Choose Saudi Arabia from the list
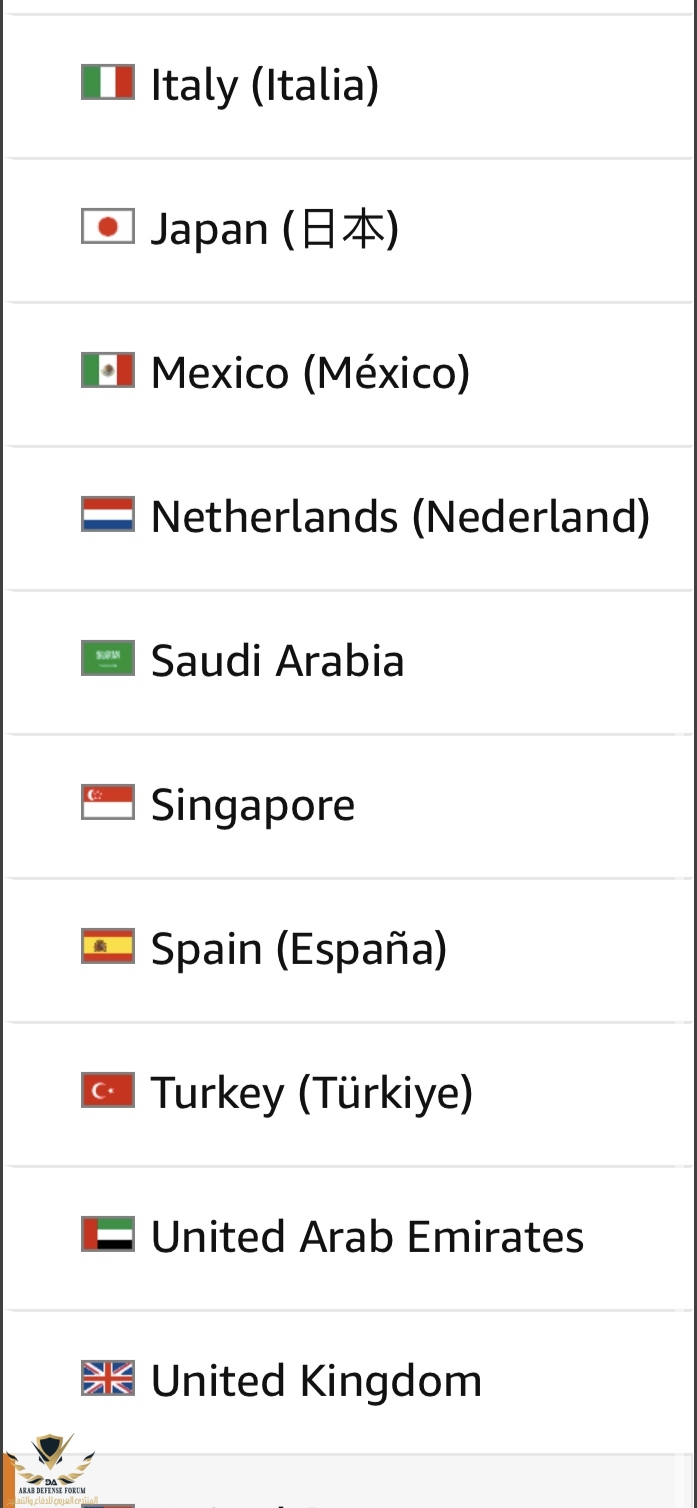Screen dimensions: 697x1508 click(277, 661)
